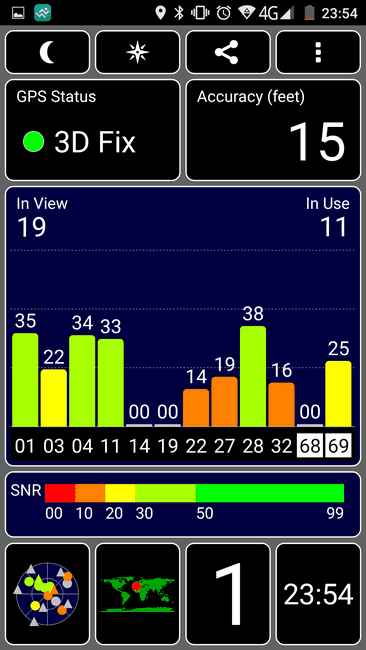366x650 pixels.
Task: Switch to night mode with moon icon
Action: 47,52
